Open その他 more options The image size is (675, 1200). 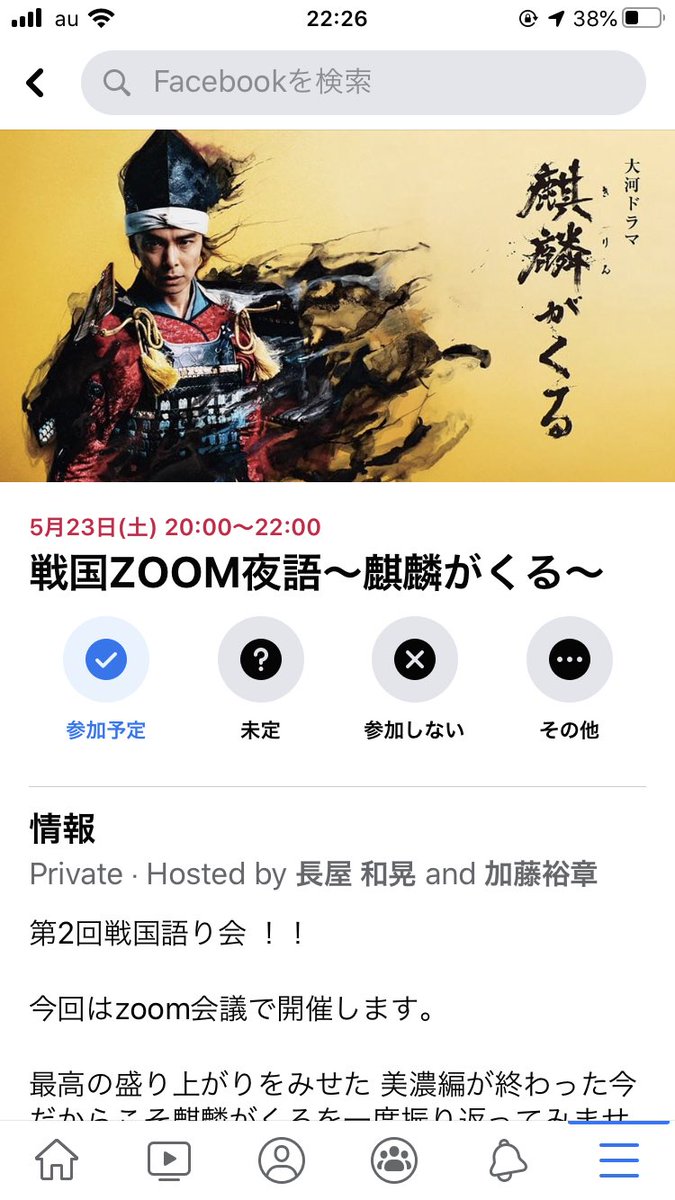click(569, 660)
